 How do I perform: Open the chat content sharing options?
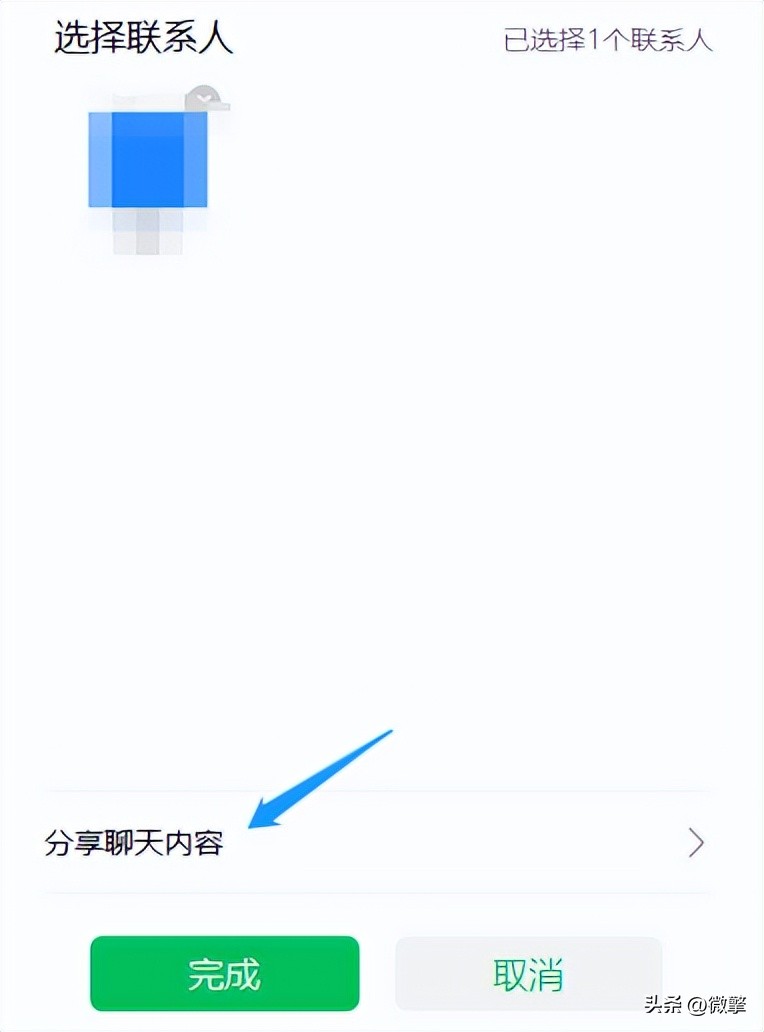point(135,843)
